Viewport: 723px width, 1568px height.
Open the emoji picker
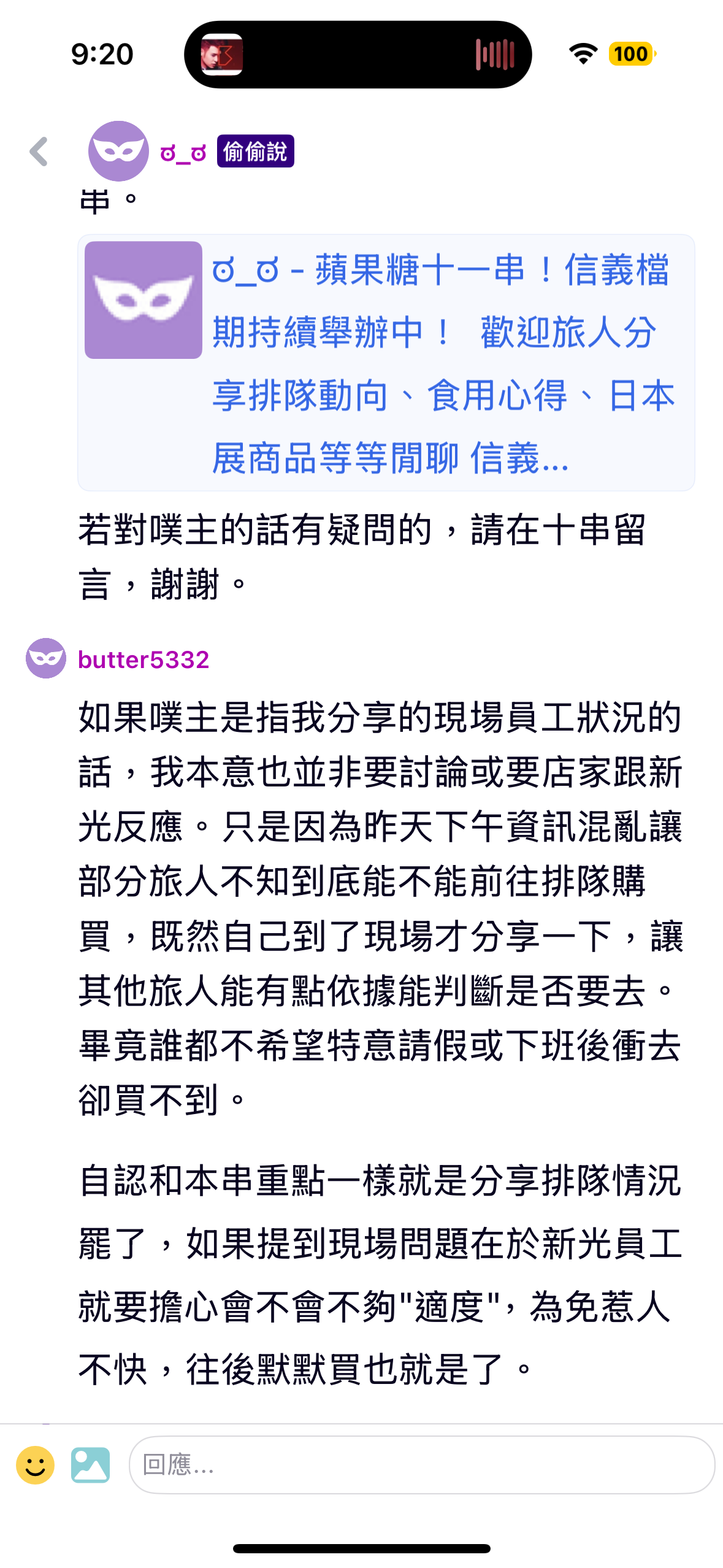pos(35,1465)
